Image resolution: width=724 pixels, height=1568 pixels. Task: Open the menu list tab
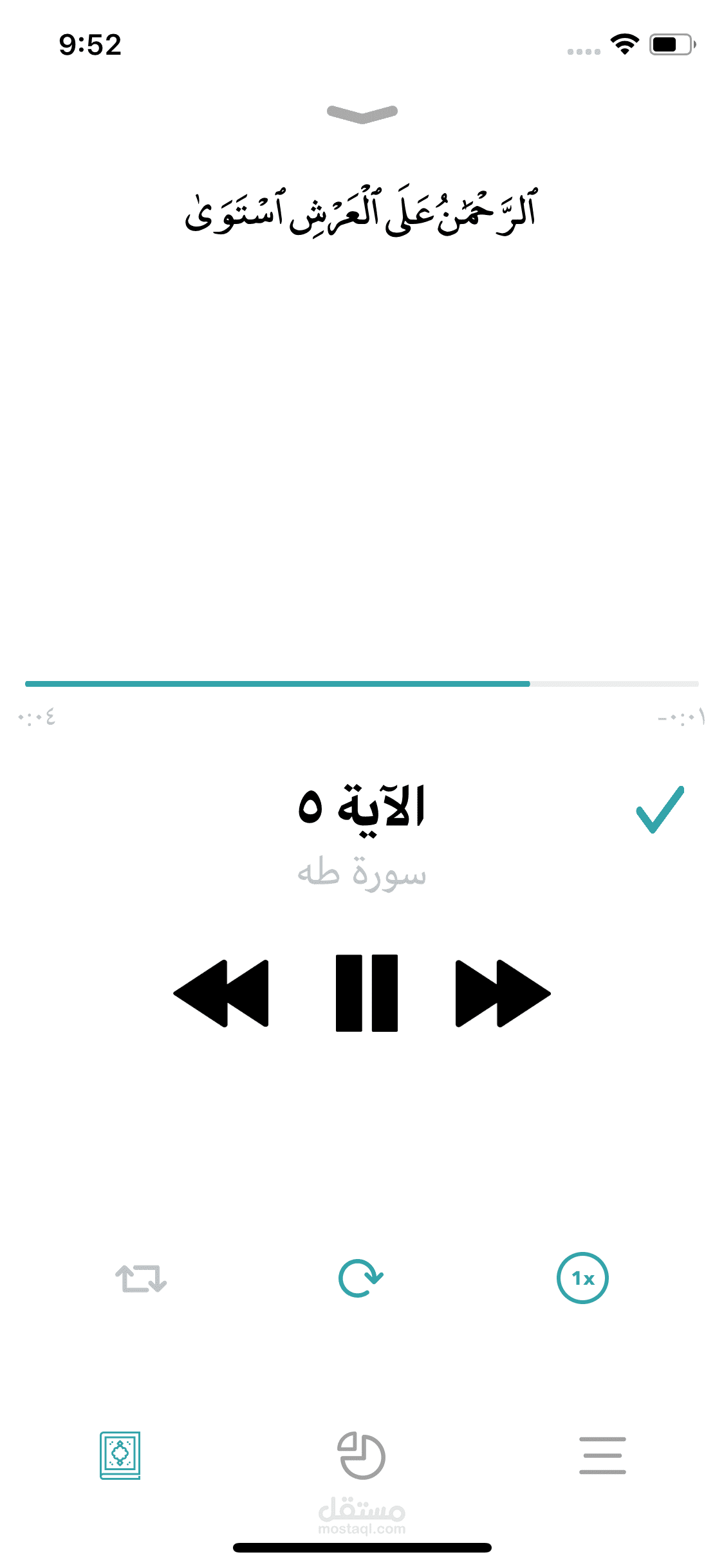602,1455
